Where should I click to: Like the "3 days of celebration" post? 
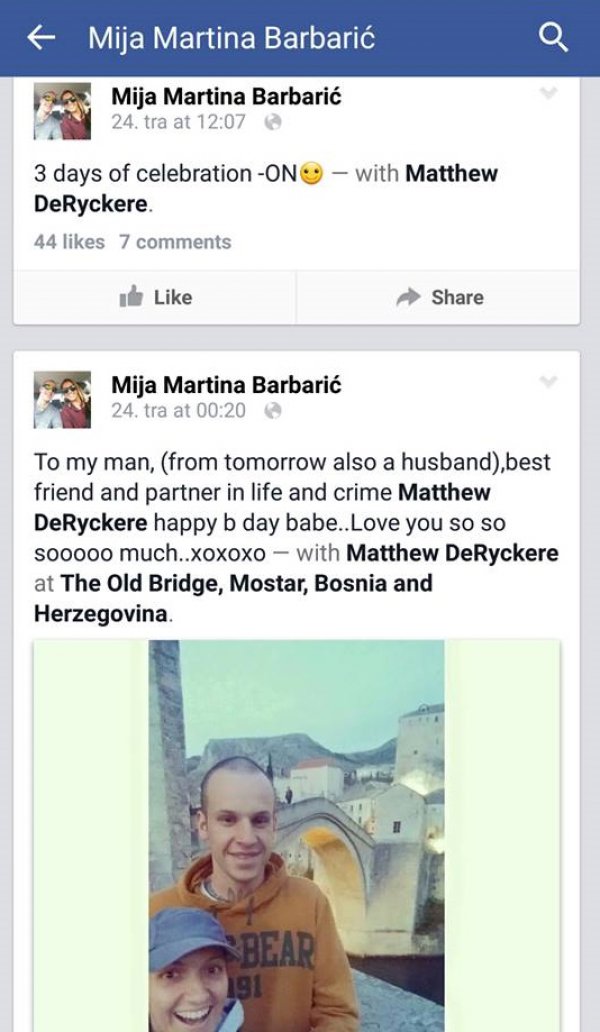(x=155, y=297)
